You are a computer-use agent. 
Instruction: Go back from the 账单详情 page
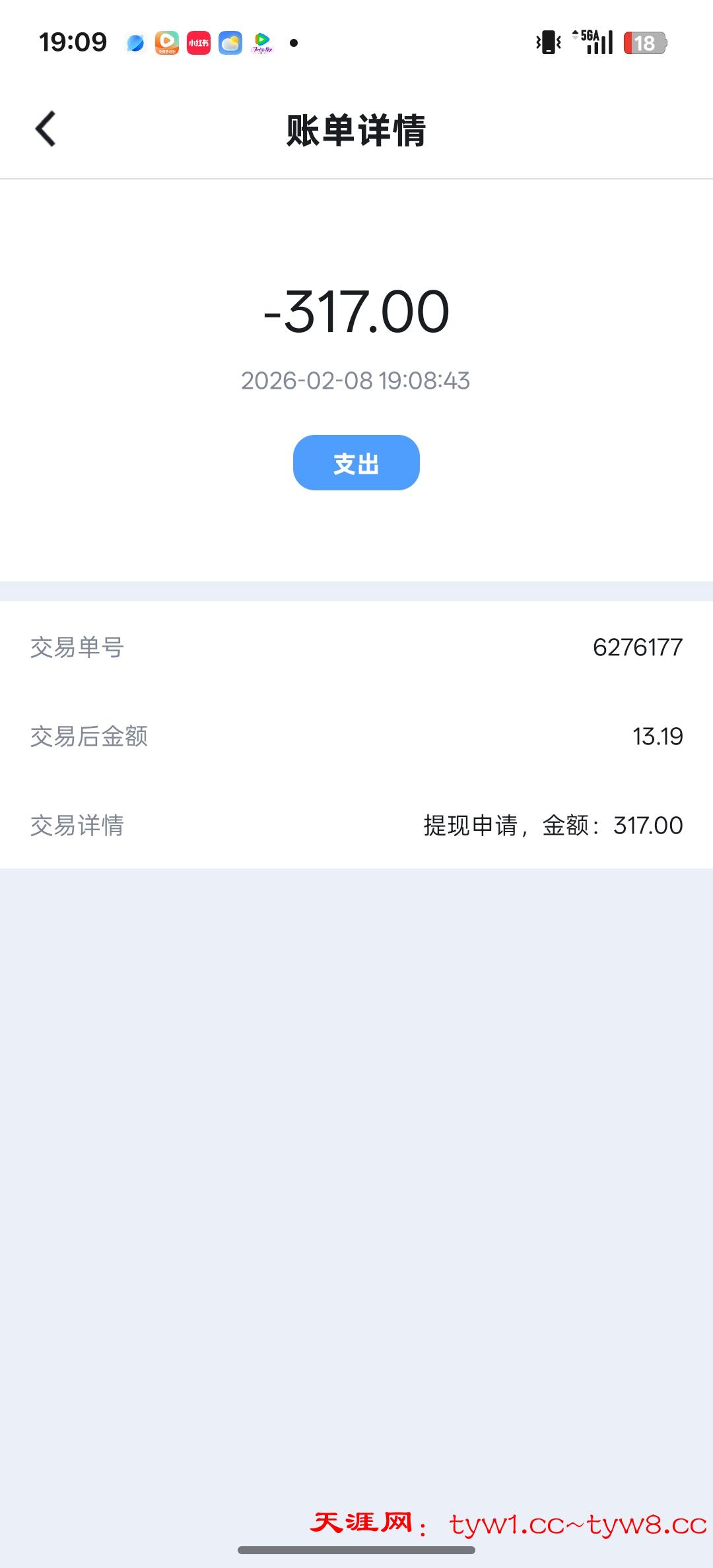click(46, 129)
